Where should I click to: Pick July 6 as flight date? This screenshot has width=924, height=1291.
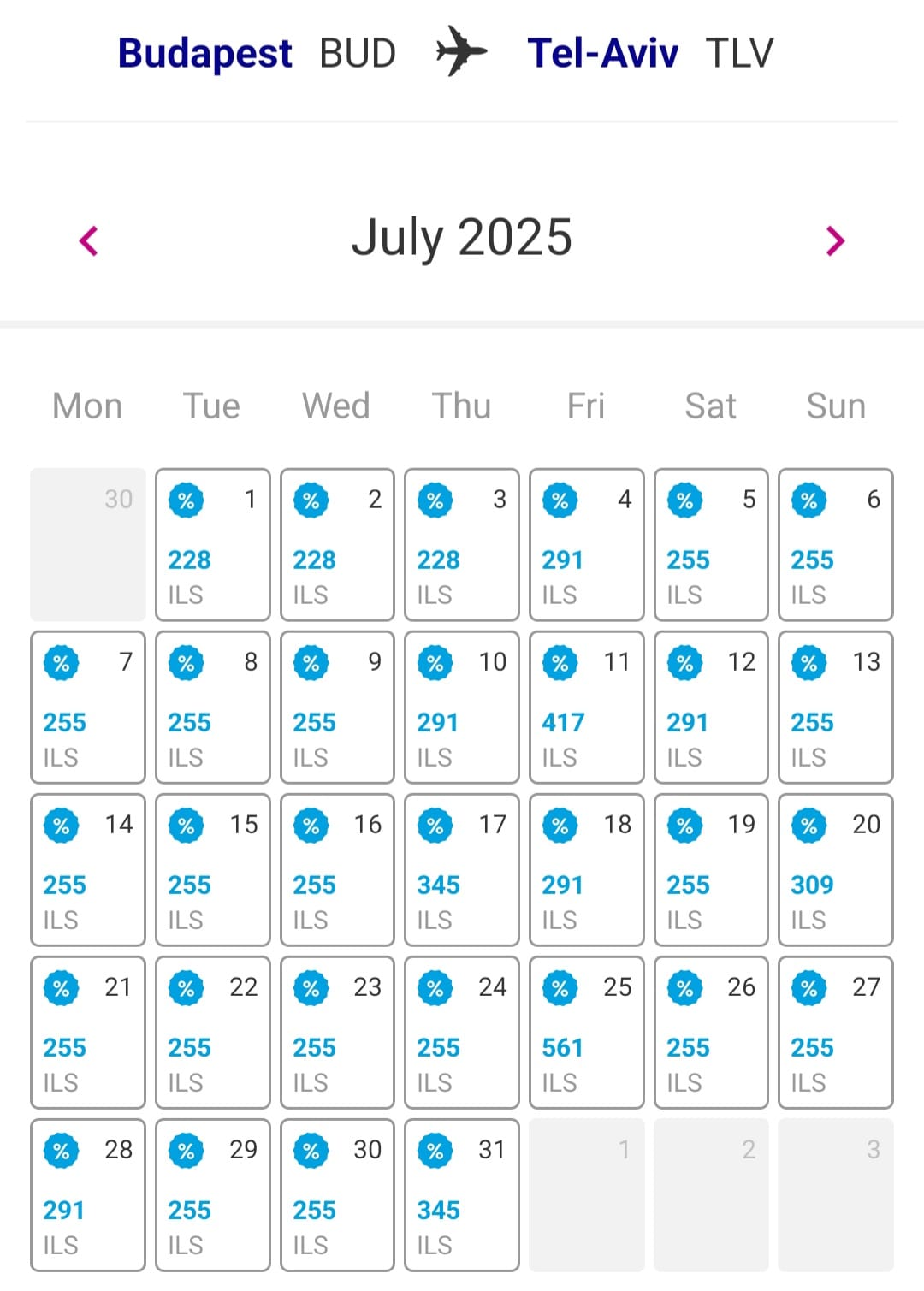click(x=835, y=544)
